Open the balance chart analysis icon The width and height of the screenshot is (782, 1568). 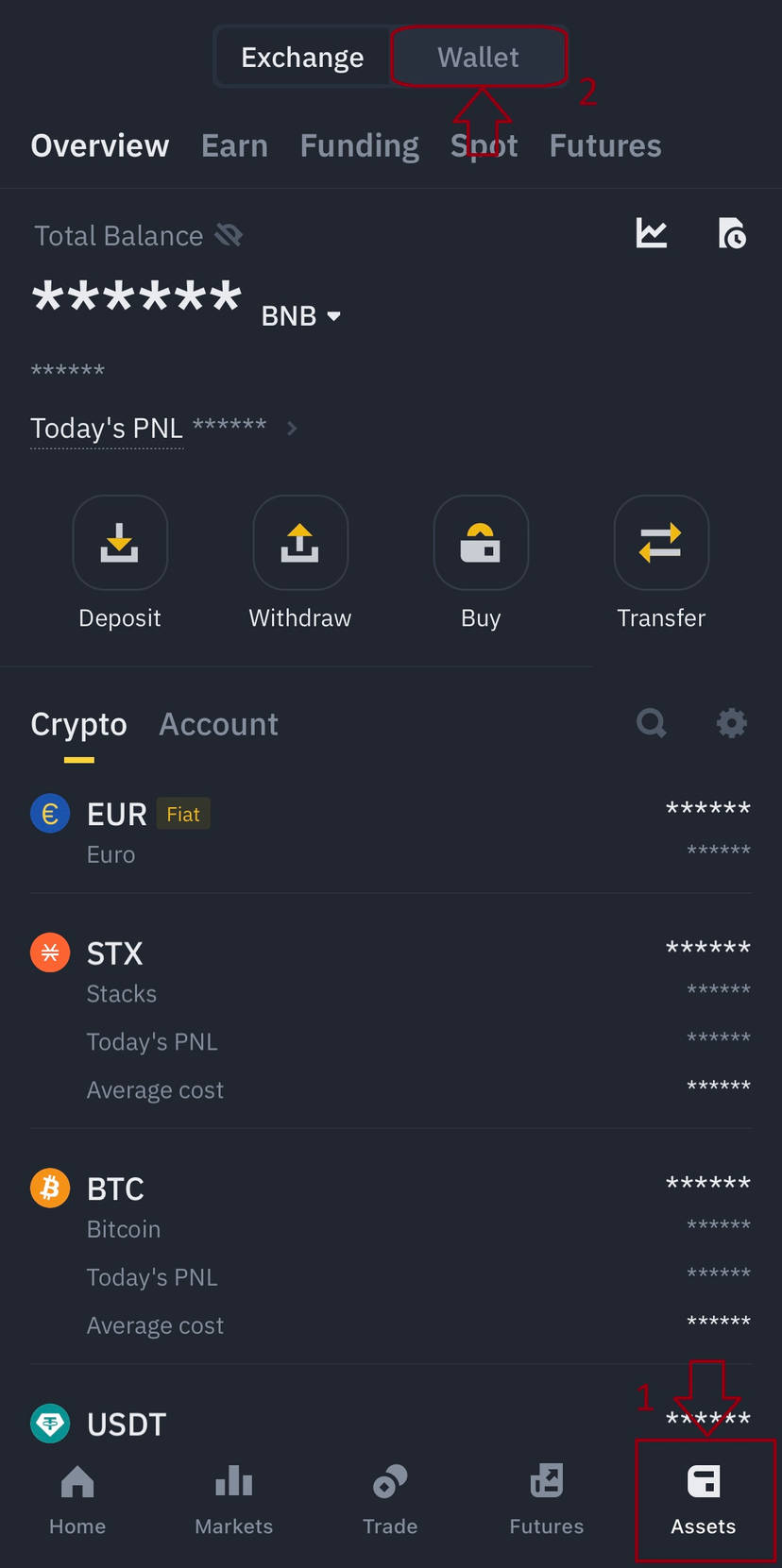(x=652, y=233)
